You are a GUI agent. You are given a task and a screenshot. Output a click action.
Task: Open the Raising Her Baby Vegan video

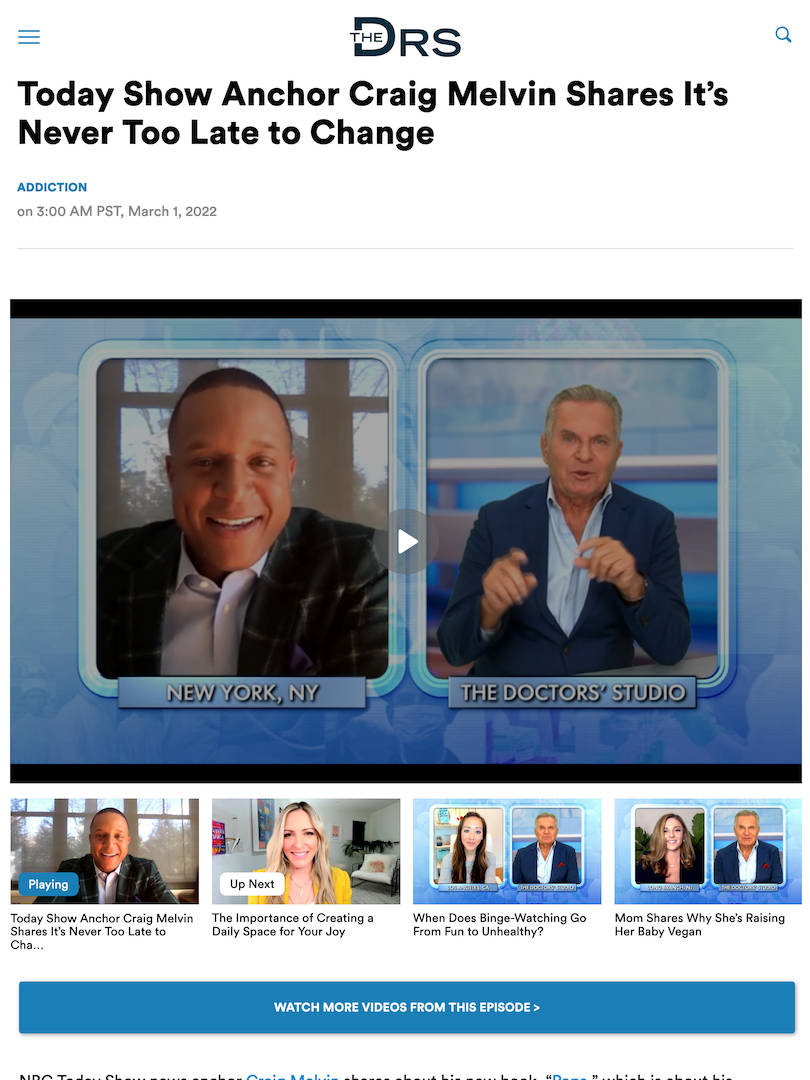point(708,851)
